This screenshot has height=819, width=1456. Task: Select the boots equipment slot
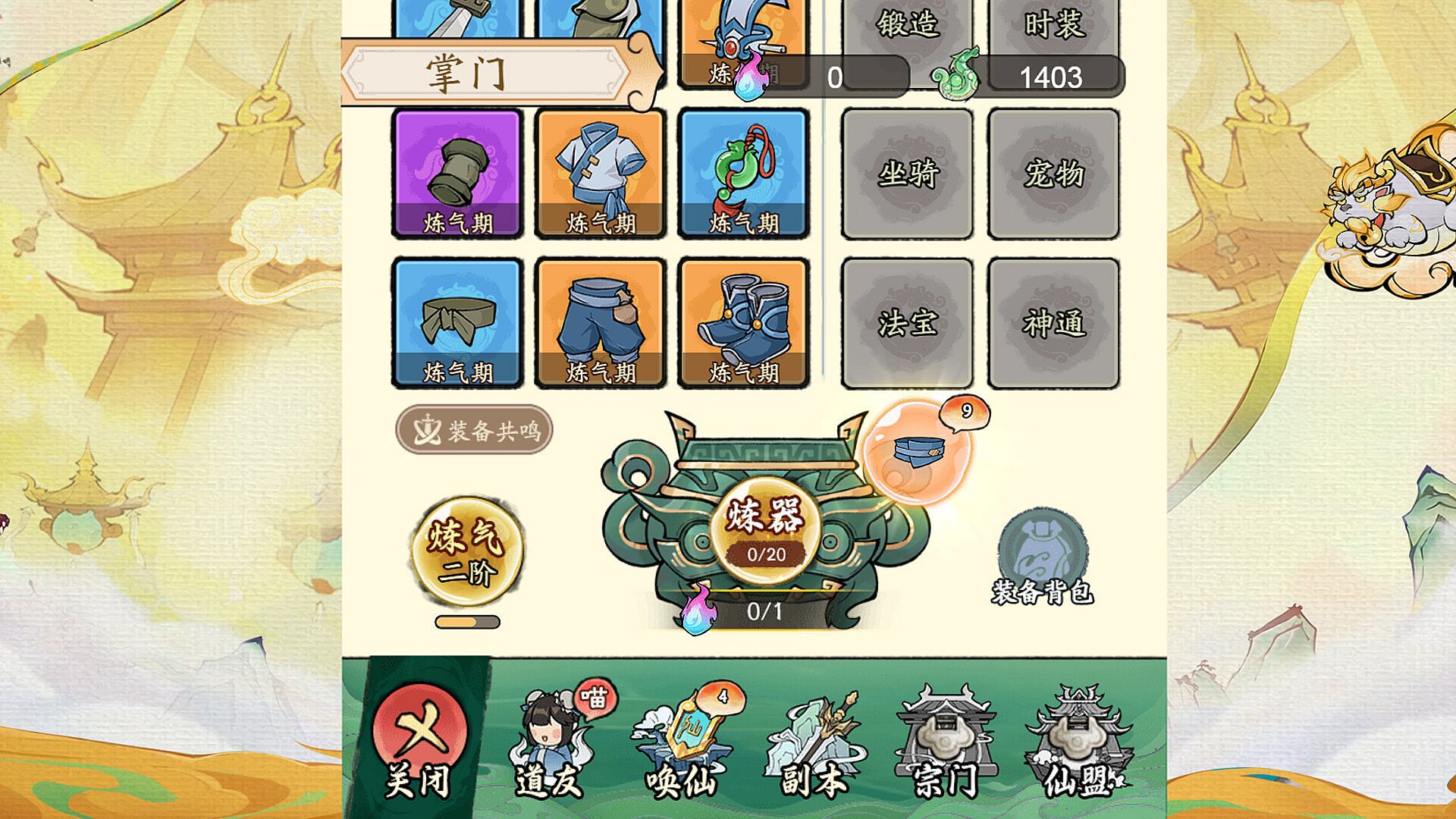coord(743,323)
